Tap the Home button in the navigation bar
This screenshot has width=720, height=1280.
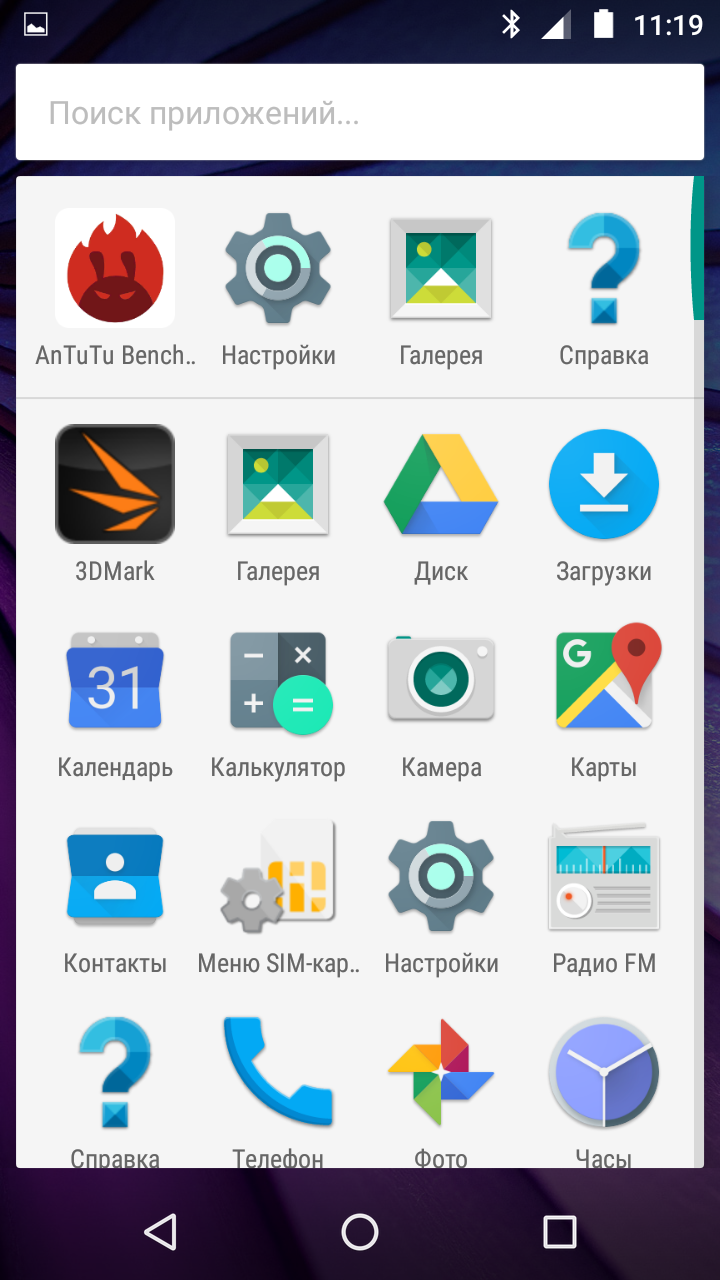click(x=360, y=1232)
